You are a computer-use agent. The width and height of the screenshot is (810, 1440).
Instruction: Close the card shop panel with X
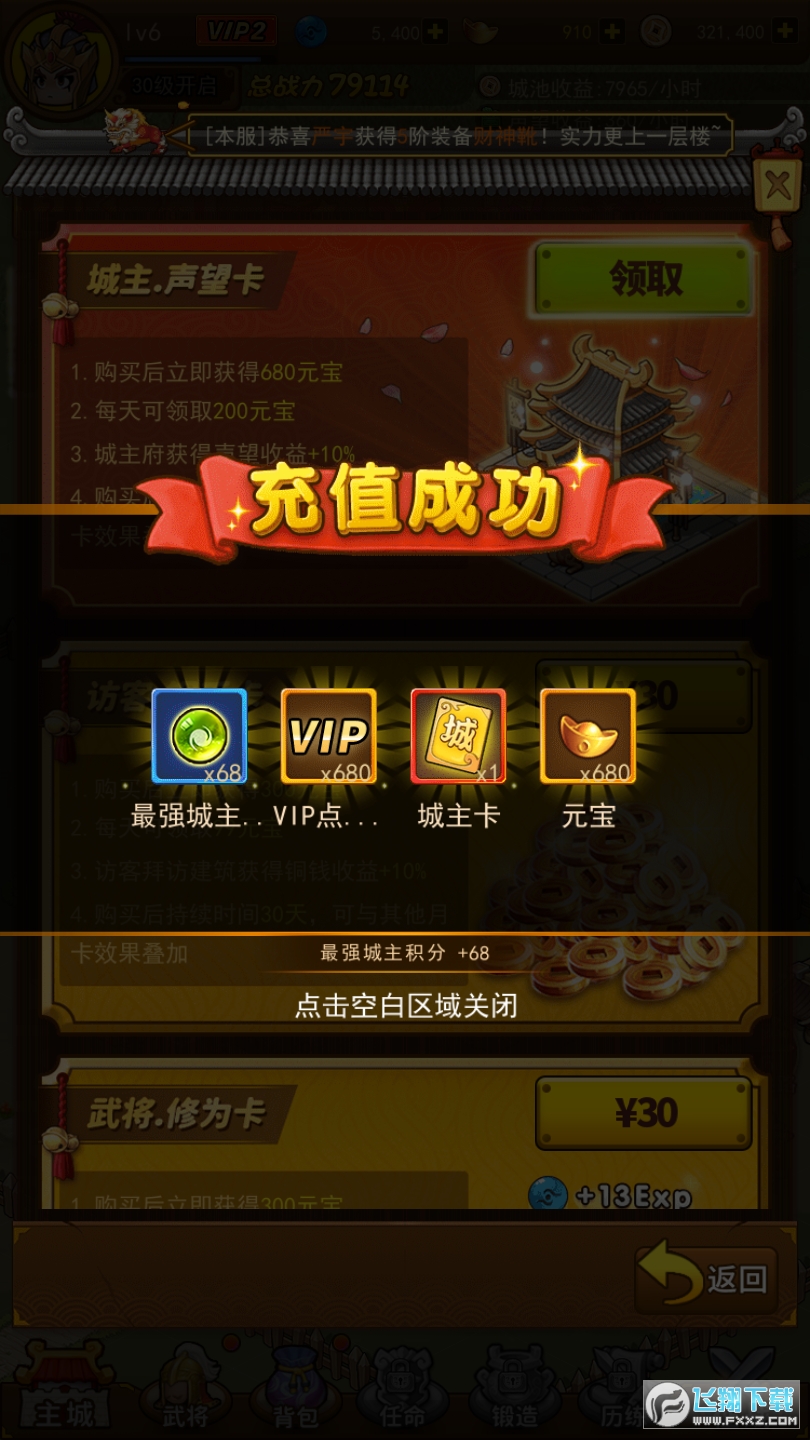[x=777, y=186]
